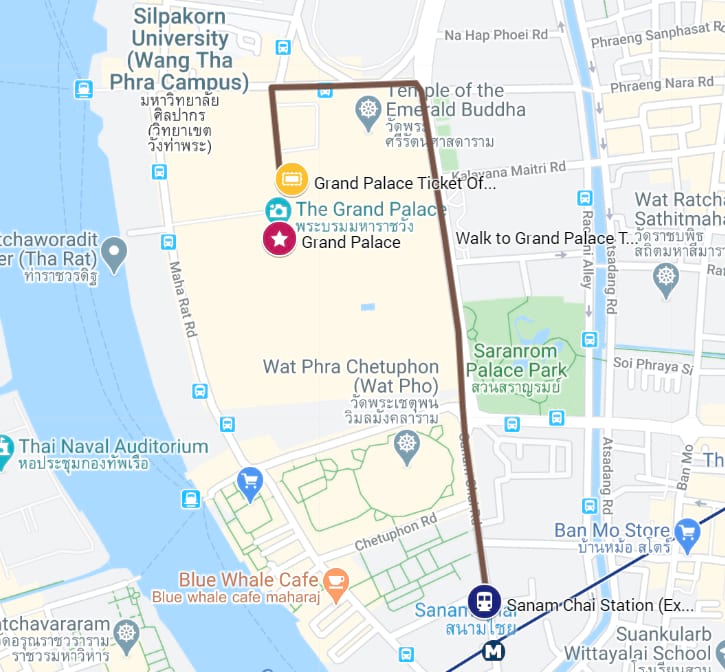Open the Thai Naval Auditorium marker
The height and width of the screenshot is (672, 725).
4,446
